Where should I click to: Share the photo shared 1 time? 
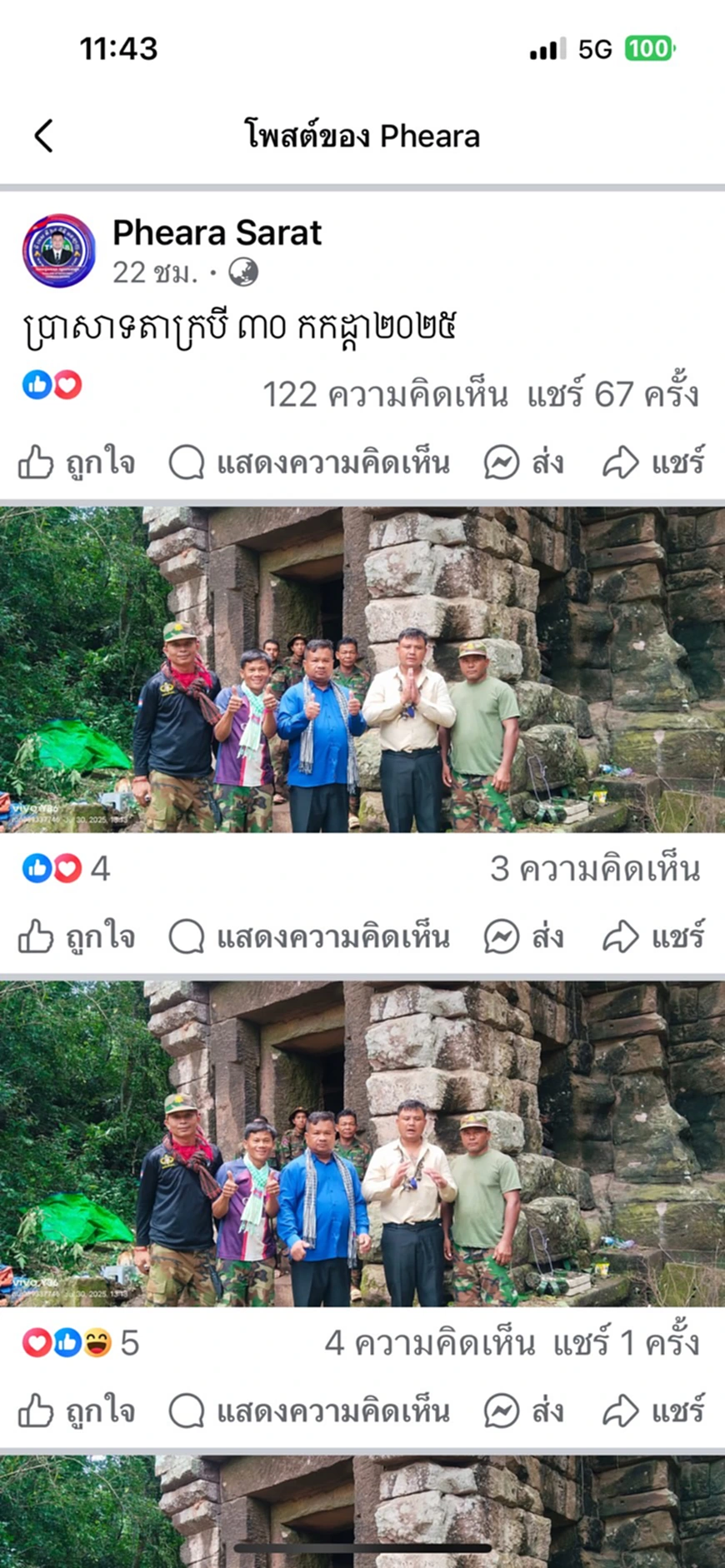[654, 1411]
